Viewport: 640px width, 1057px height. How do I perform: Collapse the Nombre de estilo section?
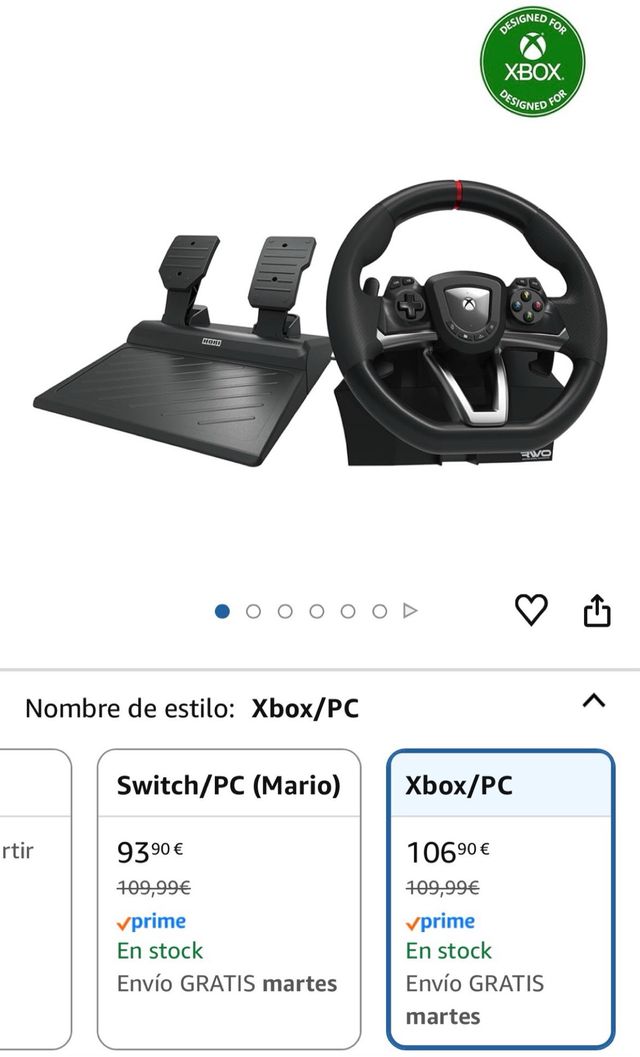(x=593, y=701)
